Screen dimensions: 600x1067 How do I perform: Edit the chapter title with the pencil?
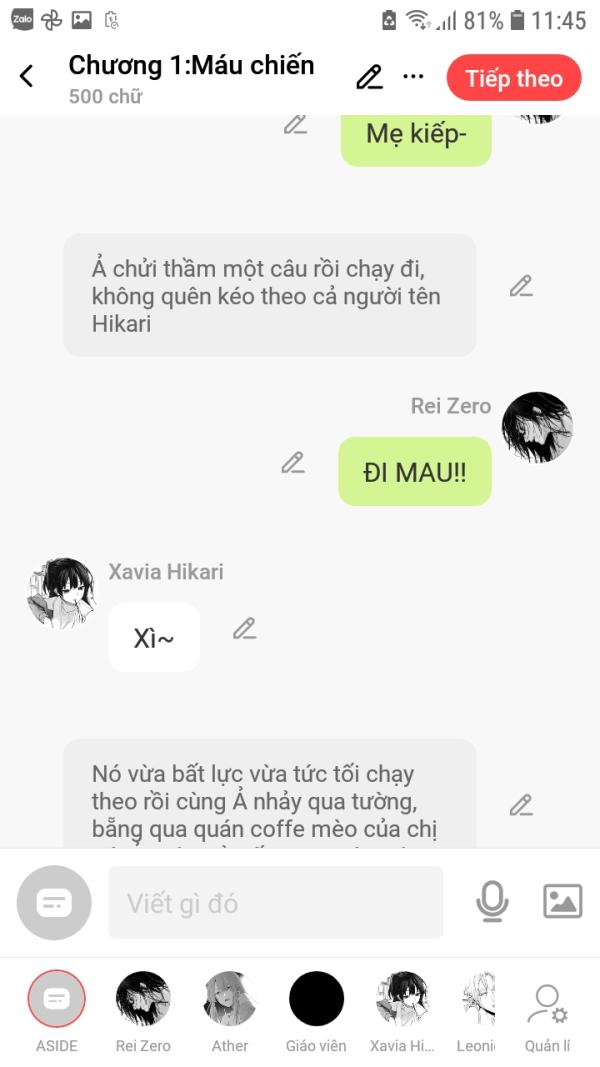[x=369, y=77]
